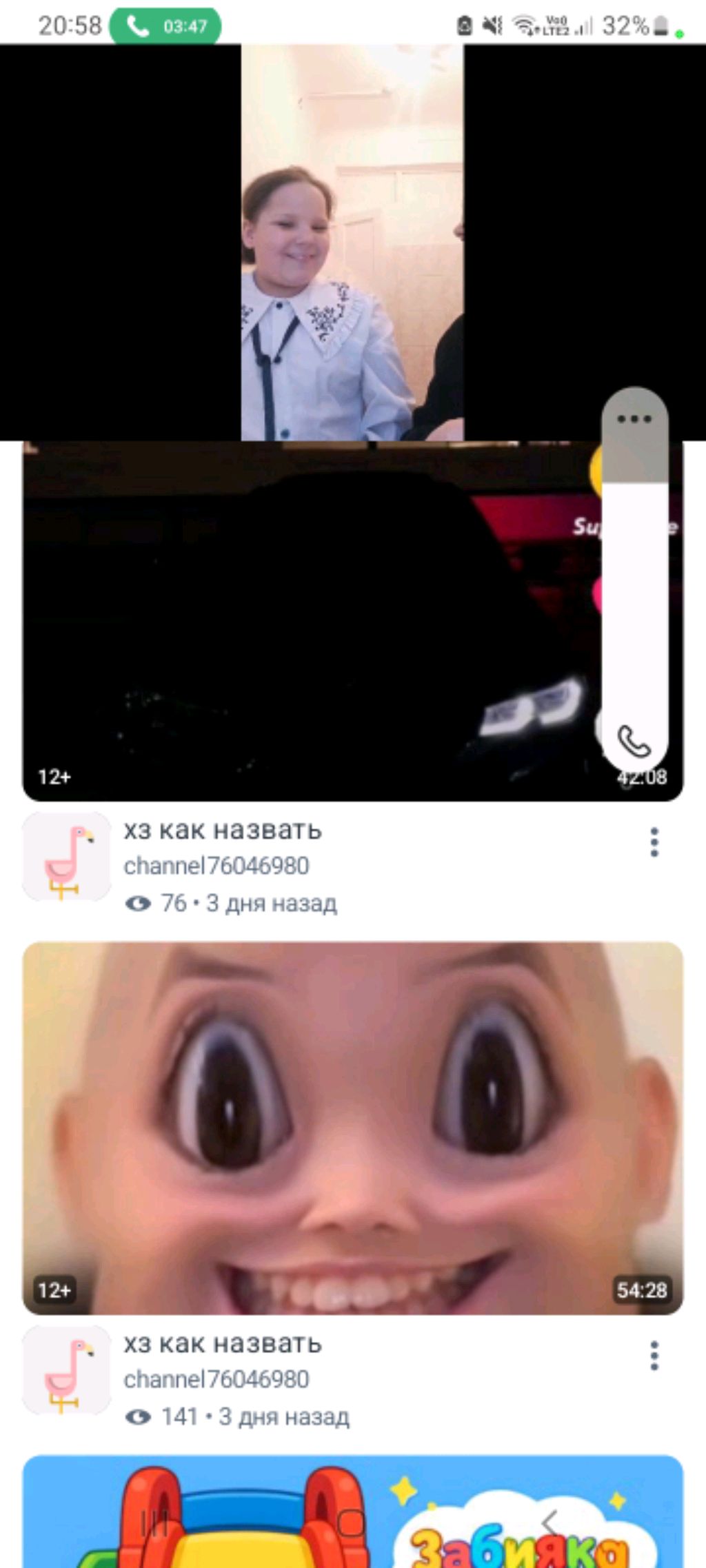Screen dimensions: 706x1568
Task: Play the 54:28 big-eyed face video
Action: (353, 1128)
